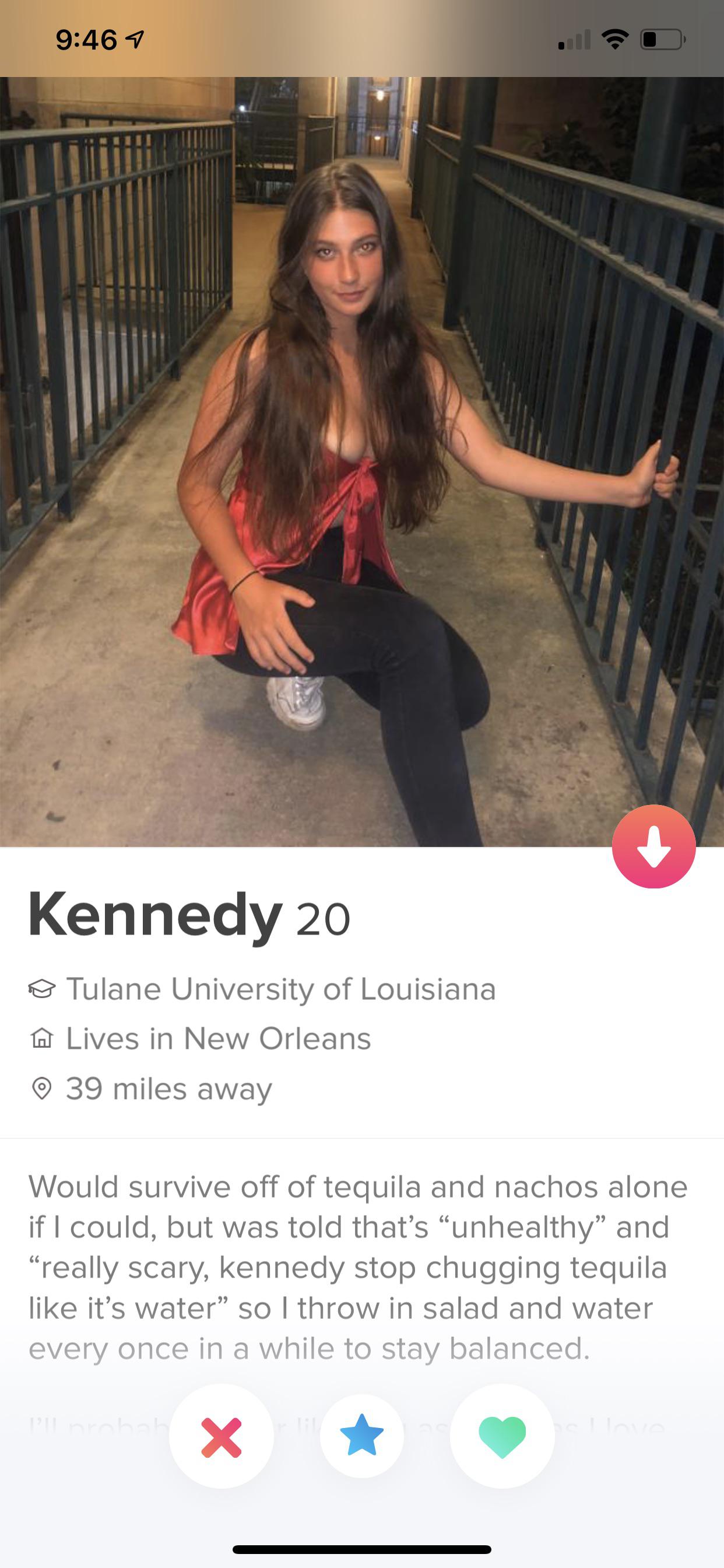
Task: Super Like Kennedy with the blue star
Action: click(x=362, y=1436)
